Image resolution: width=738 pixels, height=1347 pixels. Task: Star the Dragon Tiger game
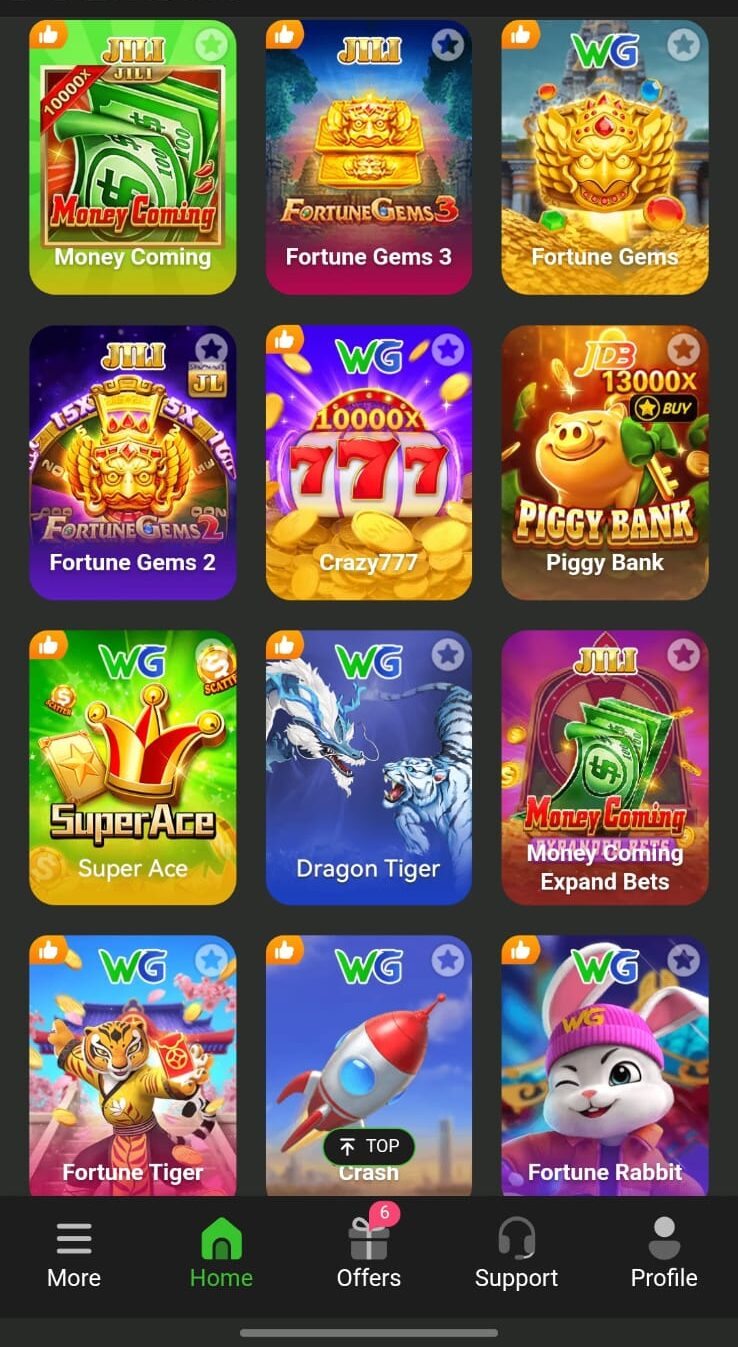pos(448,654)
